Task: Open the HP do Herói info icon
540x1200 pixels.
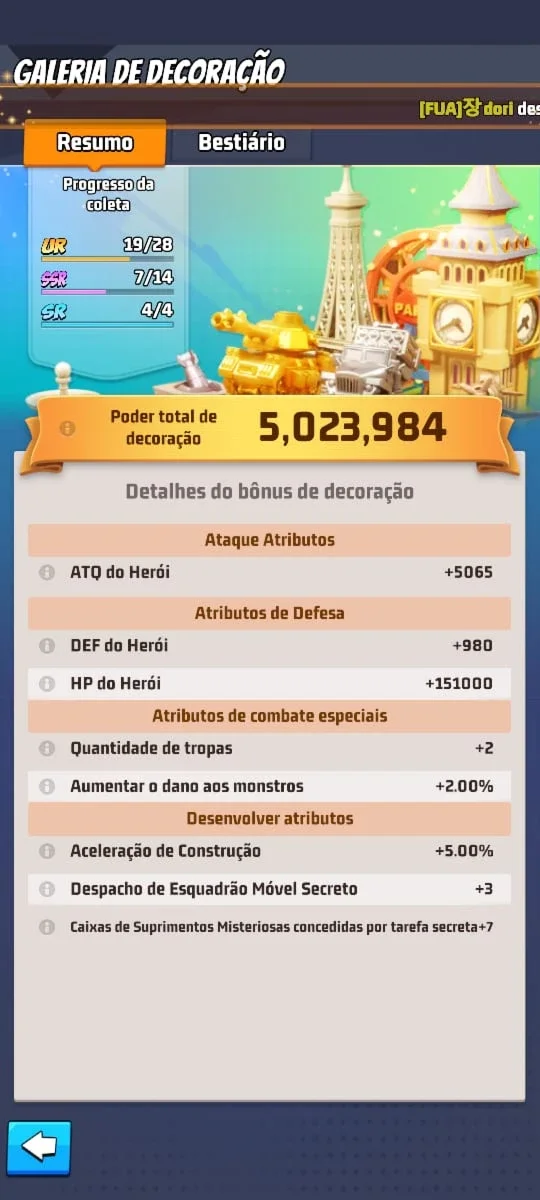Action: [x=46, y=684]
